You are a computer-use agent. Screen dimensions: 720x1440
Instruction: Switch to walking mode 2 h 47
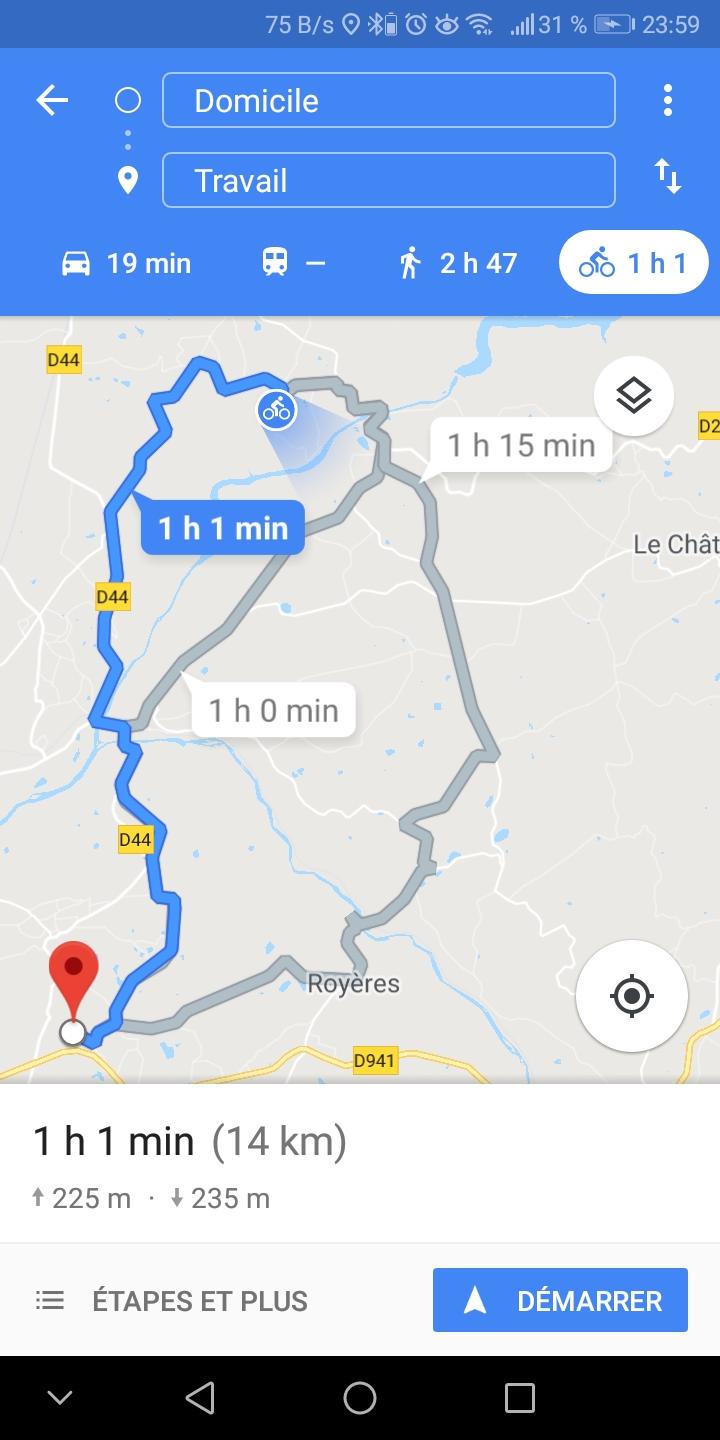457,263
